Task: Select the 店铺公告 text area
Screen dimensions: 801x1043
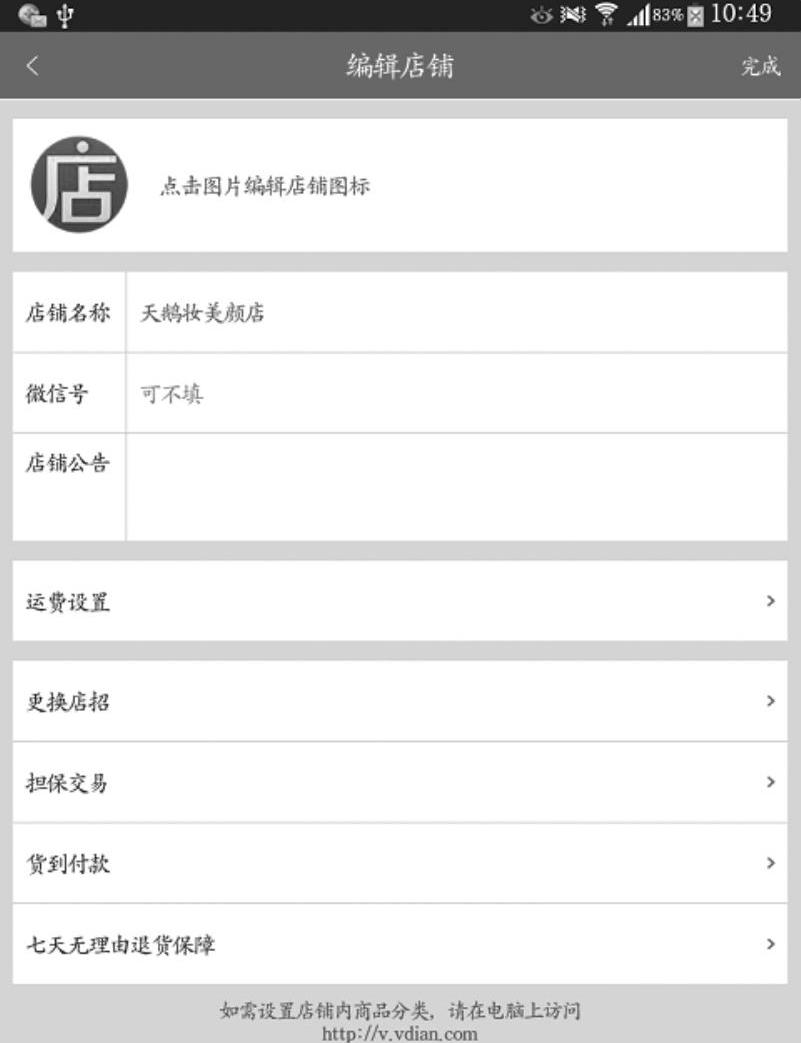Action: click(455, 487)
